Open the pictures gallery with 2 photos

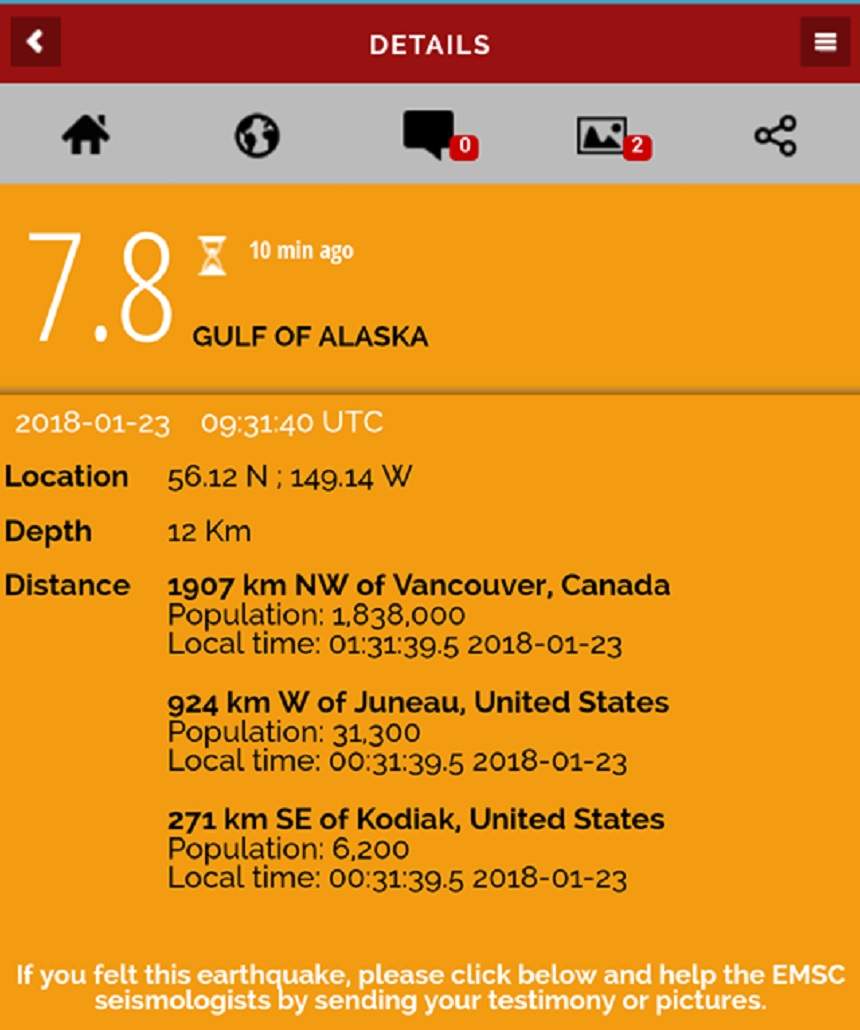coord(603,135)
